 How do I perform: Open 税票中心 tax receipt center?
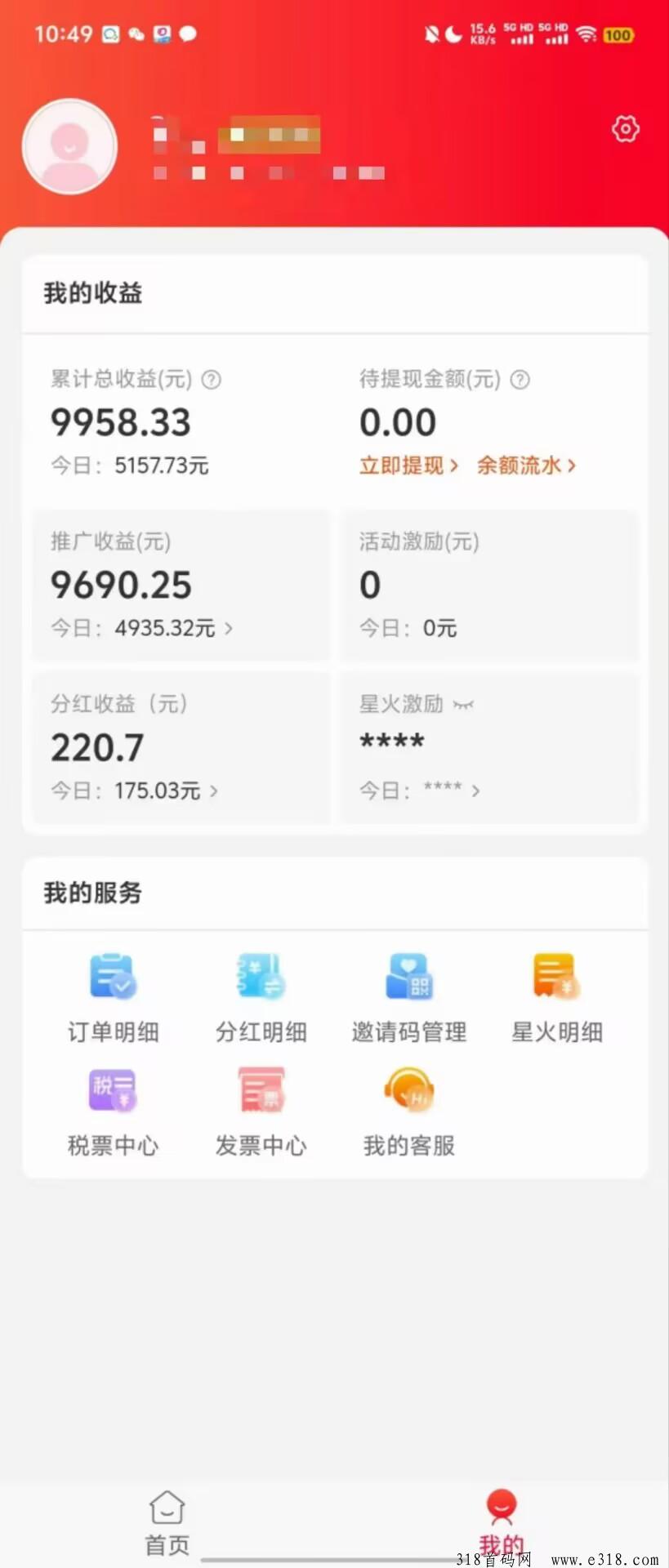[113, 1111]
